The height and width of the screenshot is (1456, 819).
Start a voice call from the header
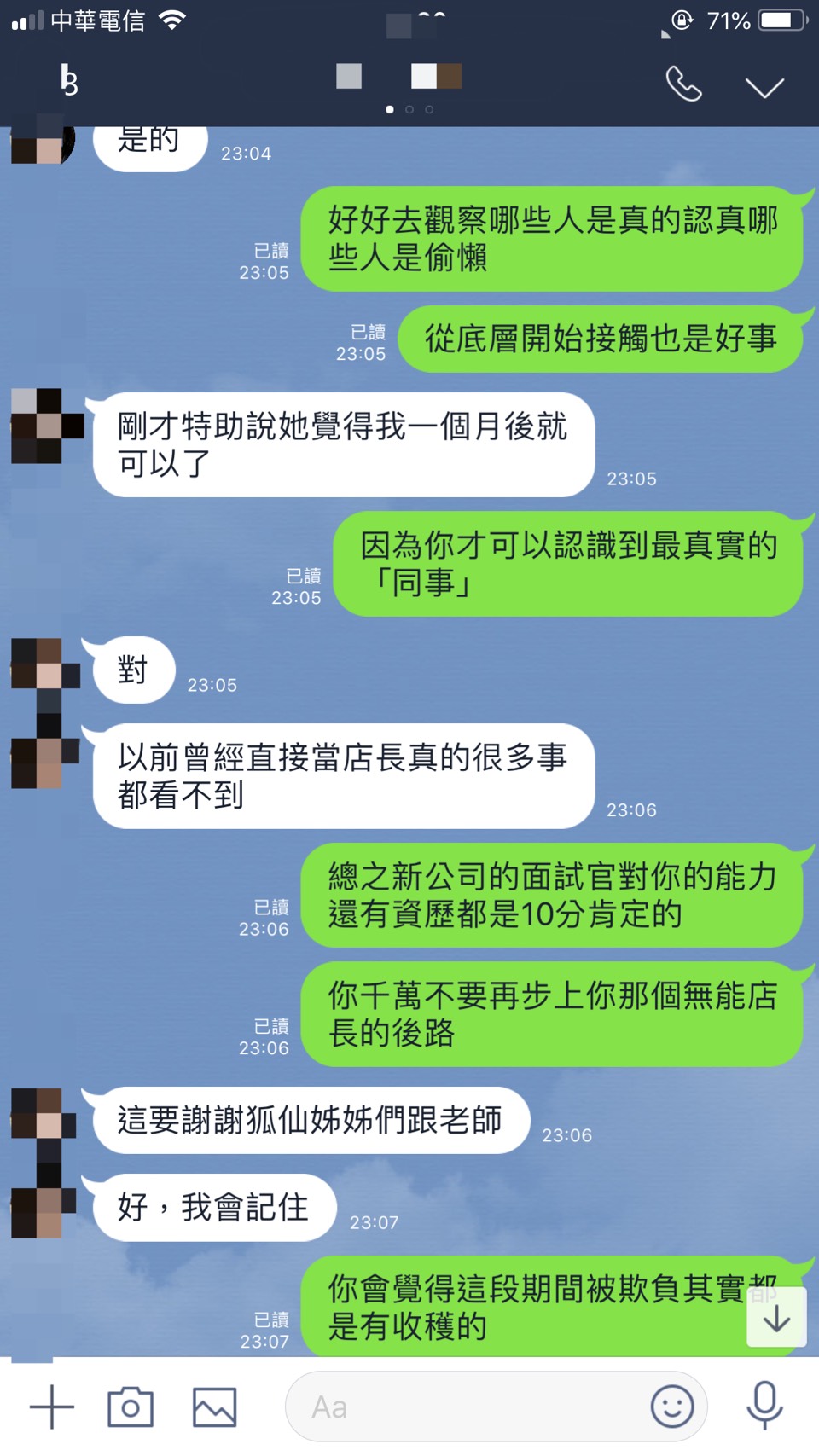click(x=683, y=85)
